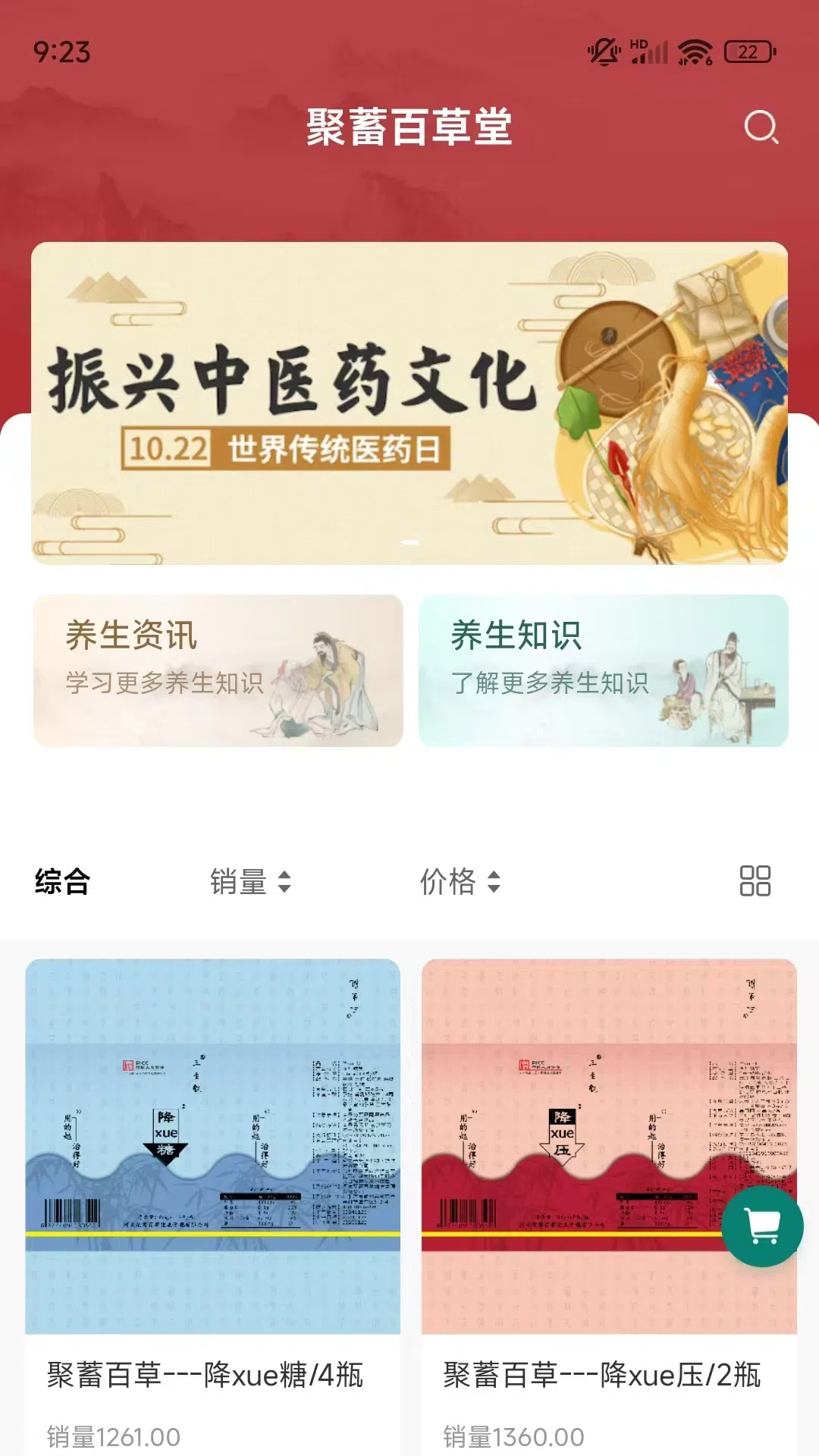
Task: Open the 养生知识 card
Action: click(604, 670)
